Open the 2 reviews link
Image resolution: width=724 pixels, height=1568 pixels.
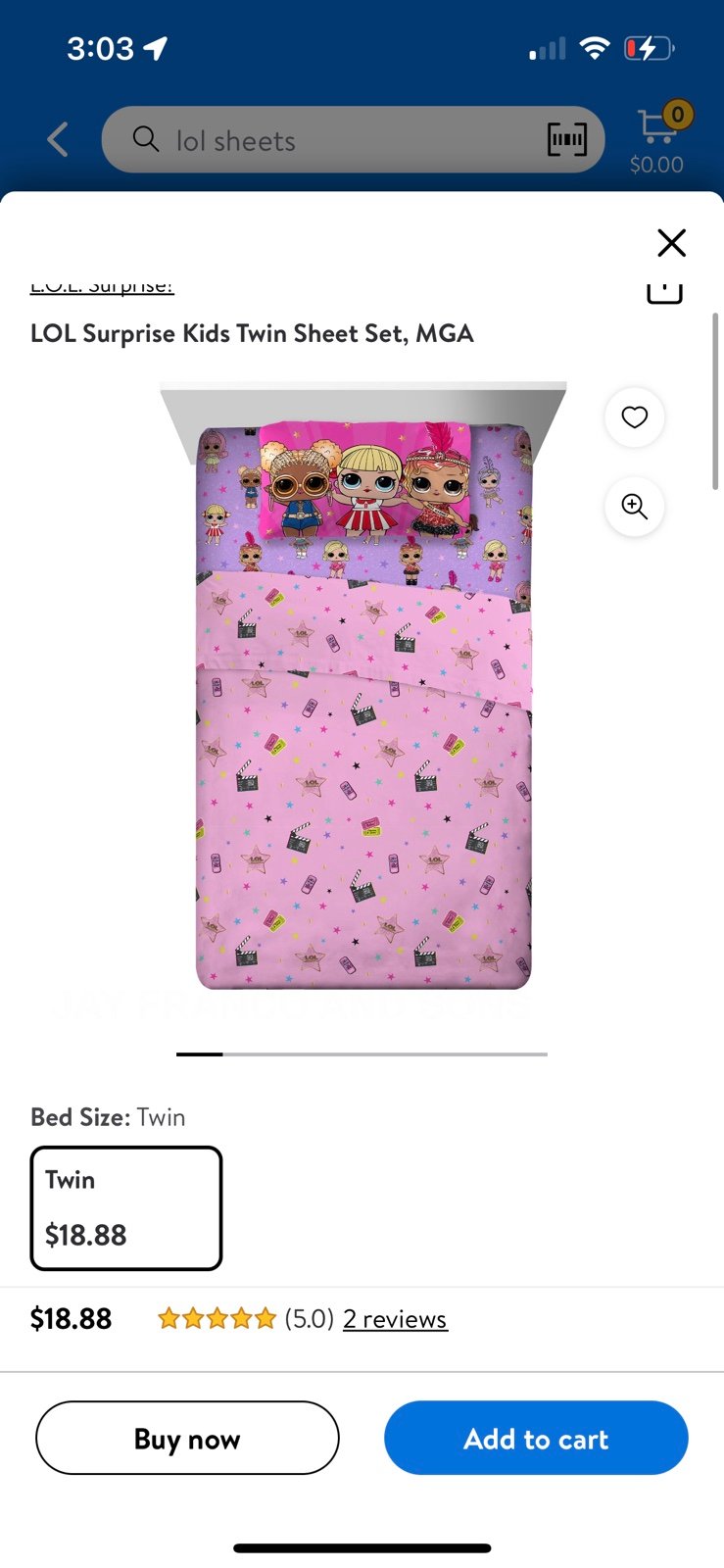(x=395, y=1319)
